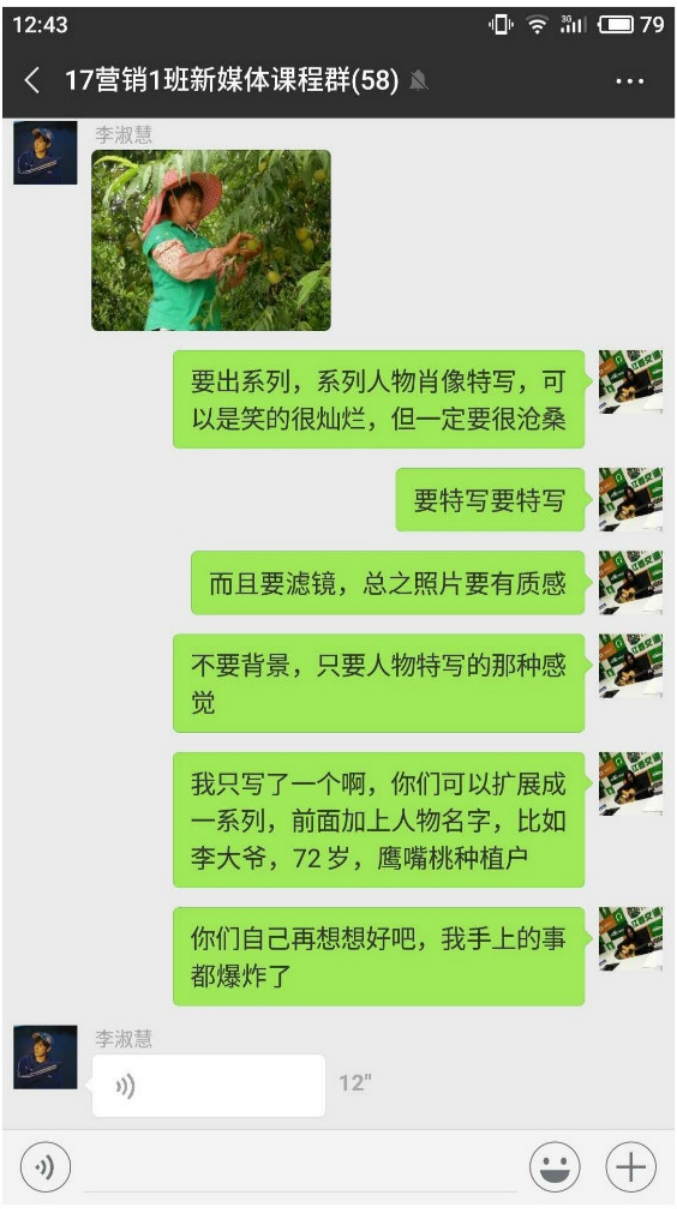Tap the message text input field
Screen dimensions: 677x1209
click(300, 1167)
